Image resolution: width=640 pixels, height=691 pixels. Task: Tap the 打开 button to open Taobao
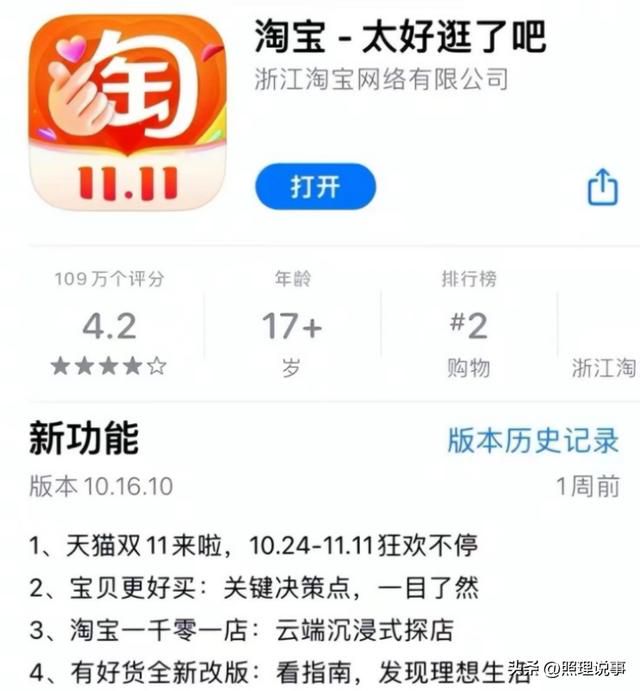(315, 187)
